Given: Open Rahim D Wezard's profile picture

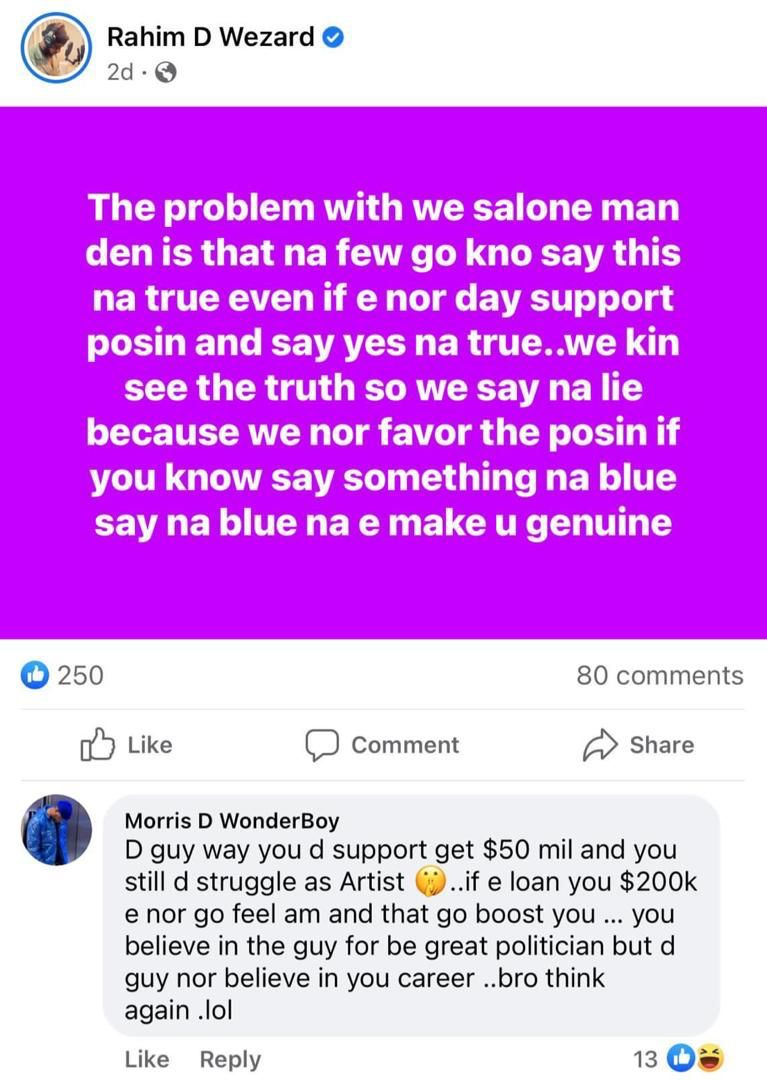Looking at the screenshot, I should coord(54,47).
